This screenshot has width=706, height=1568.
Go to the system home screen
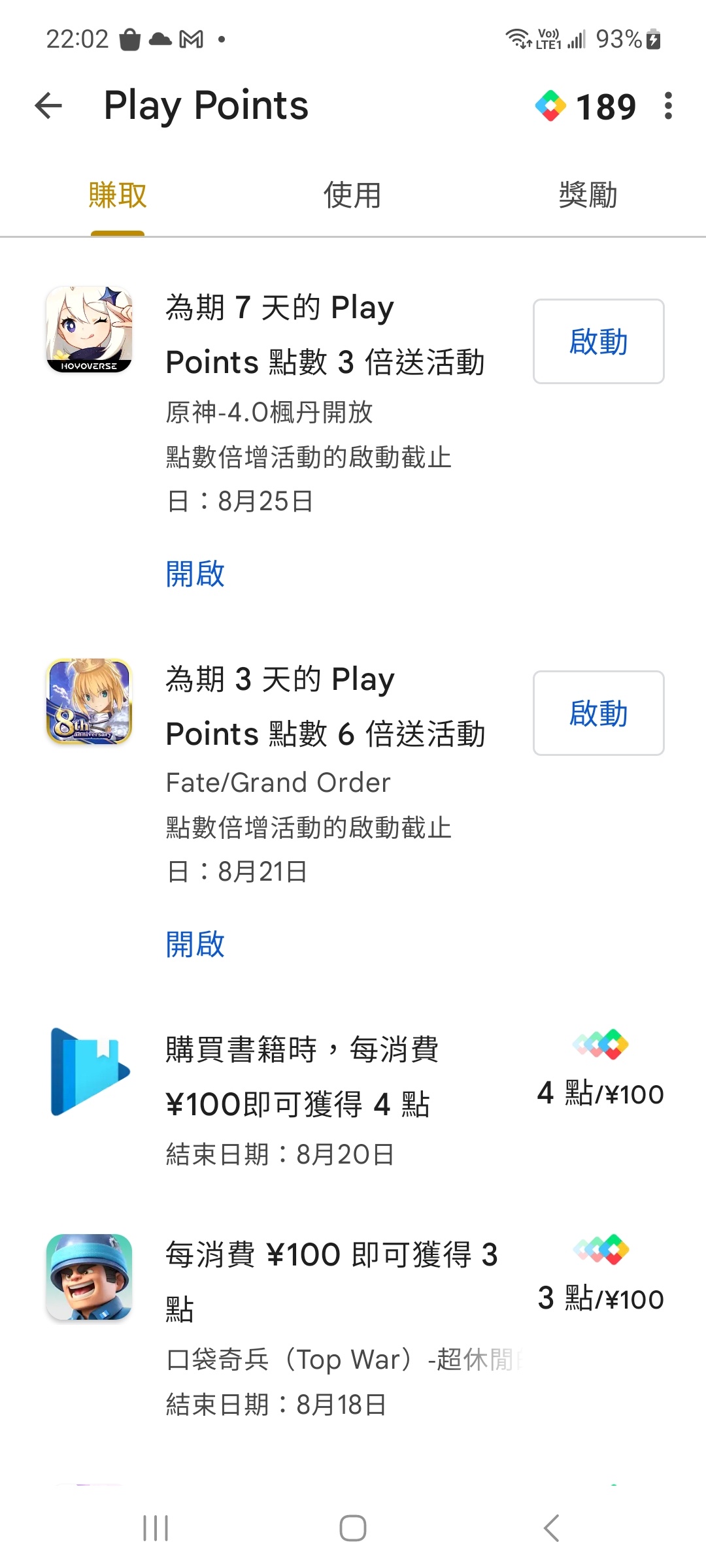(353, 1528)
